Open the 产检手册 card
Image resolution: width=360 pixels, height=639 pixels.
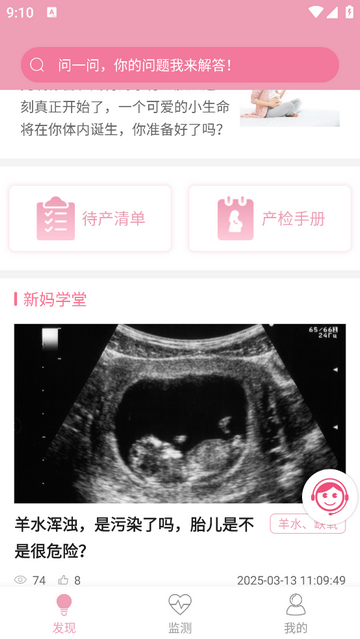(x=269, y=218)
